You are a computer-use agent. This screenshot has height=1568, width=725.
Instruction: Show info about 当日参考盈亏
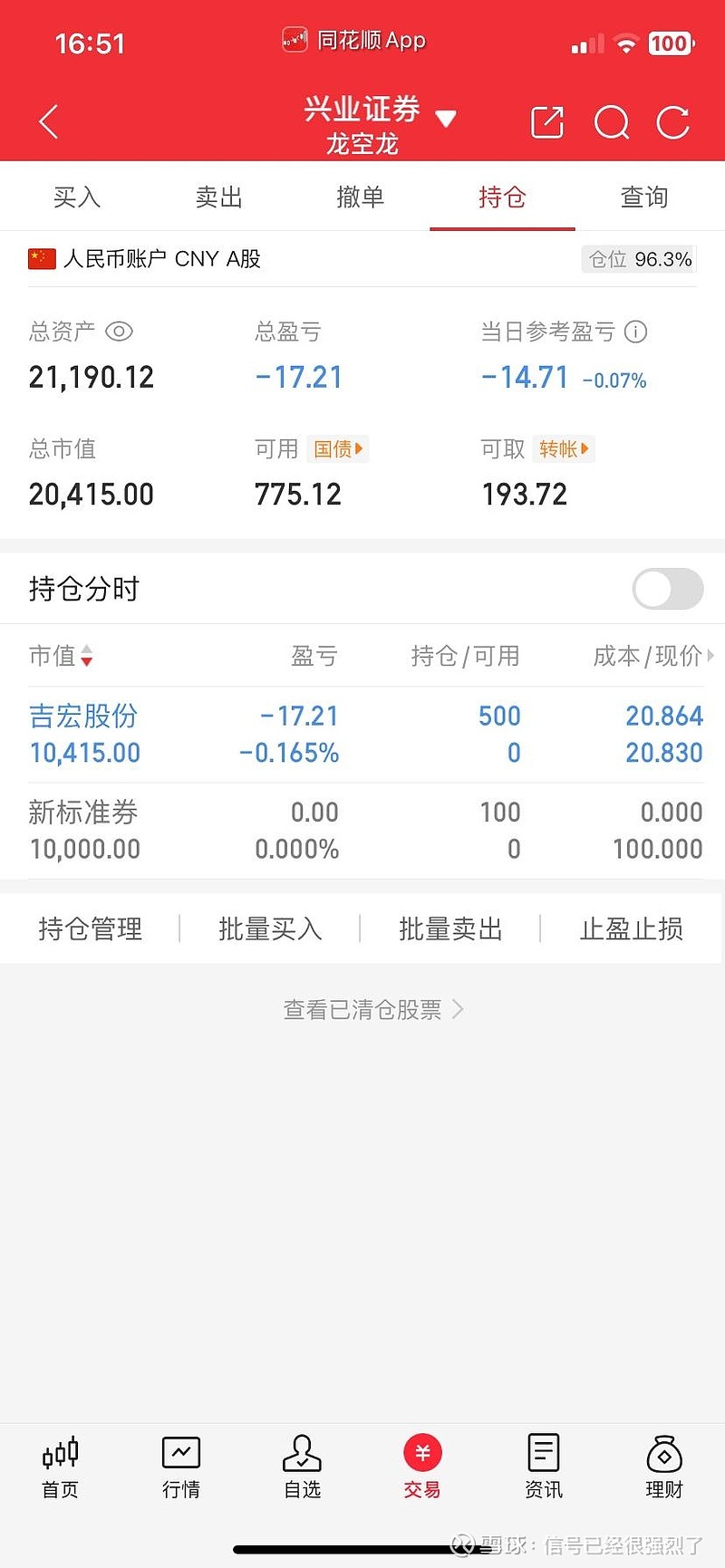tap(636, 332)
